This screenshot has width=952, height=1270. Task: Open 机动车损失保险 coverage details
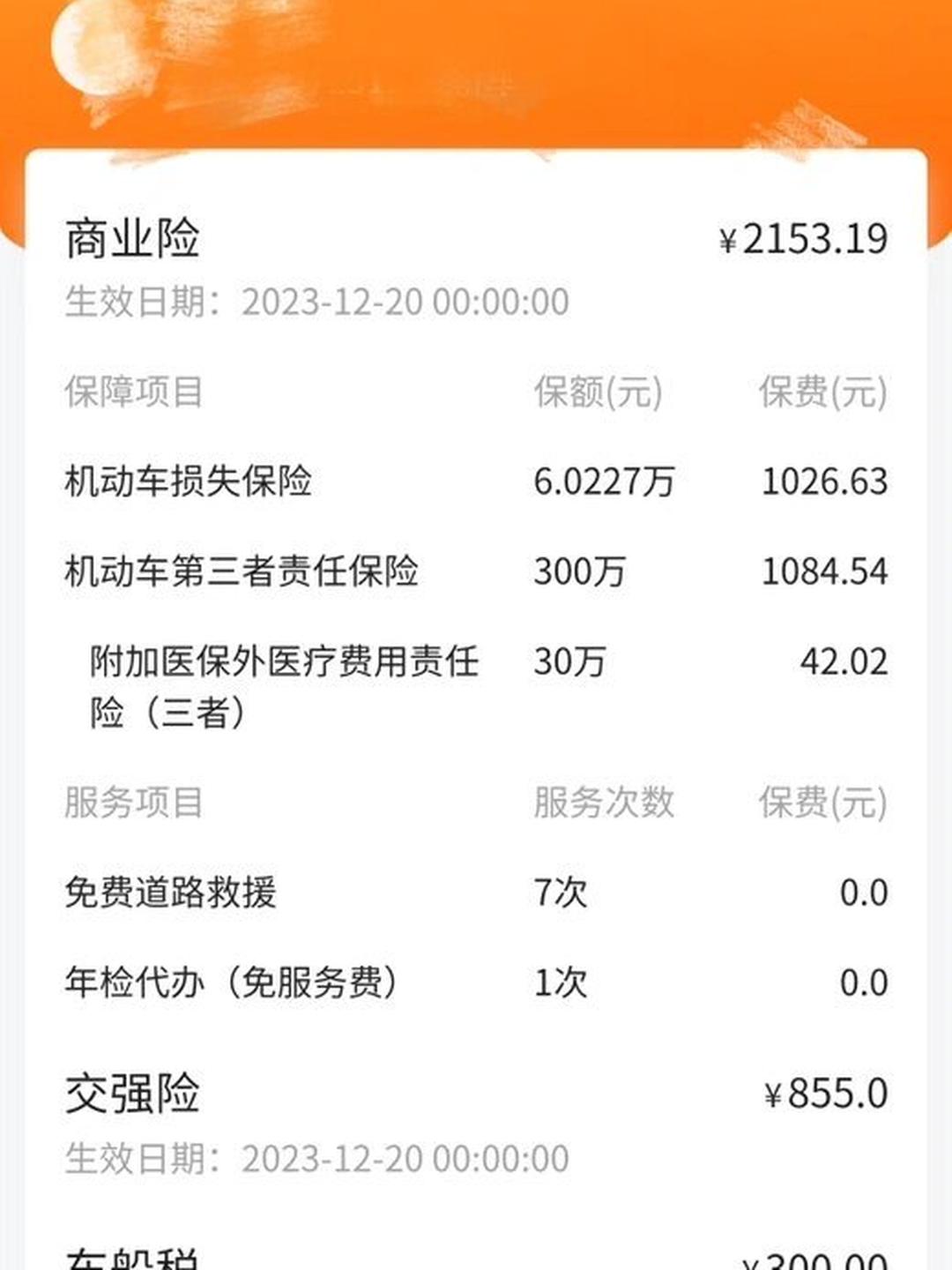pos(192,479)
